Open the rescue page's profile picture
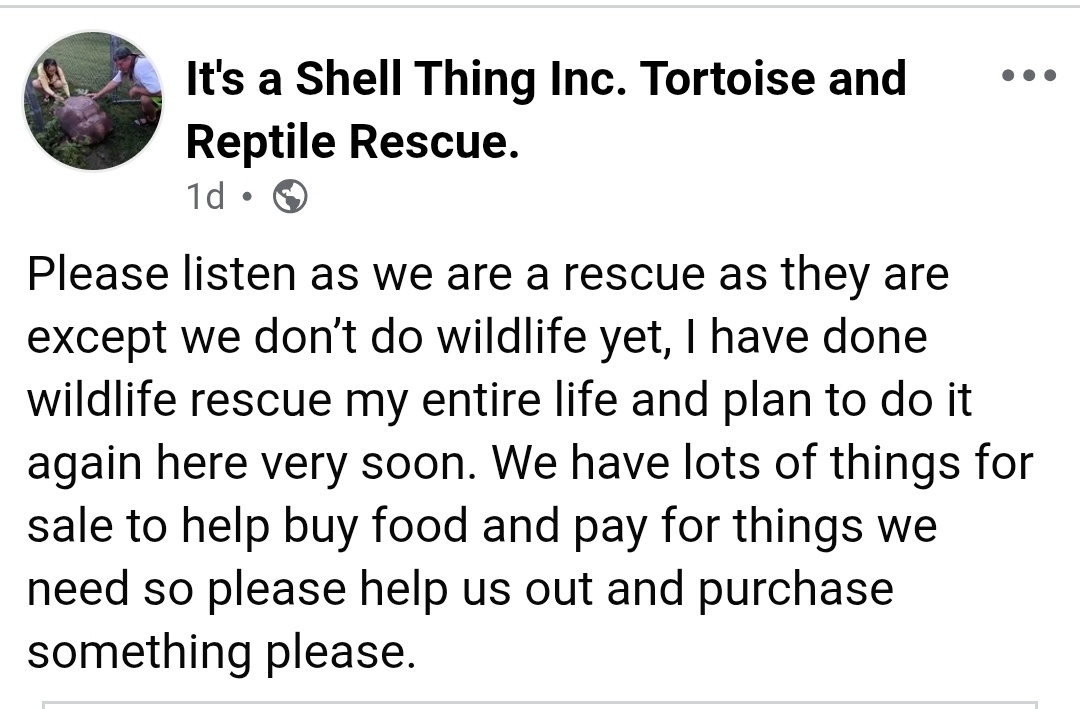This screenshot has height=709, width=1080. pyautogui.click(x=94, y=101)
